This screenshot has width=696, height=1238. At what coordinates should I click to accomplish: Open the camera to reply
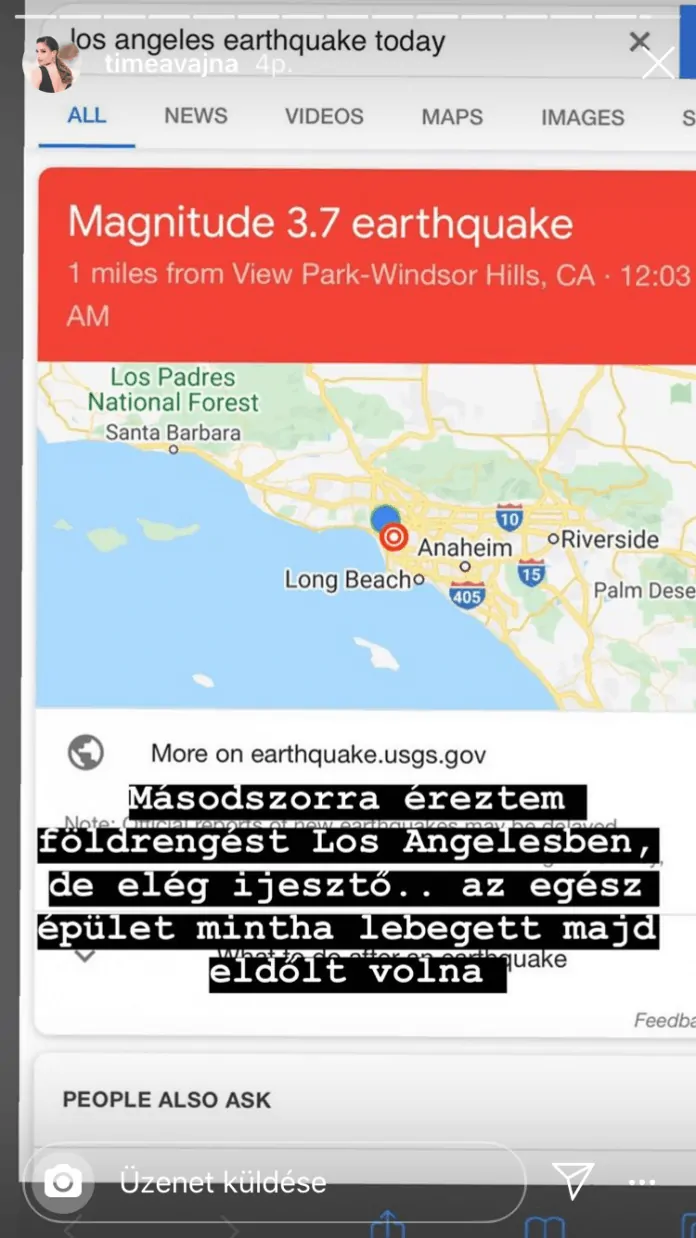tap(63, 1183)
